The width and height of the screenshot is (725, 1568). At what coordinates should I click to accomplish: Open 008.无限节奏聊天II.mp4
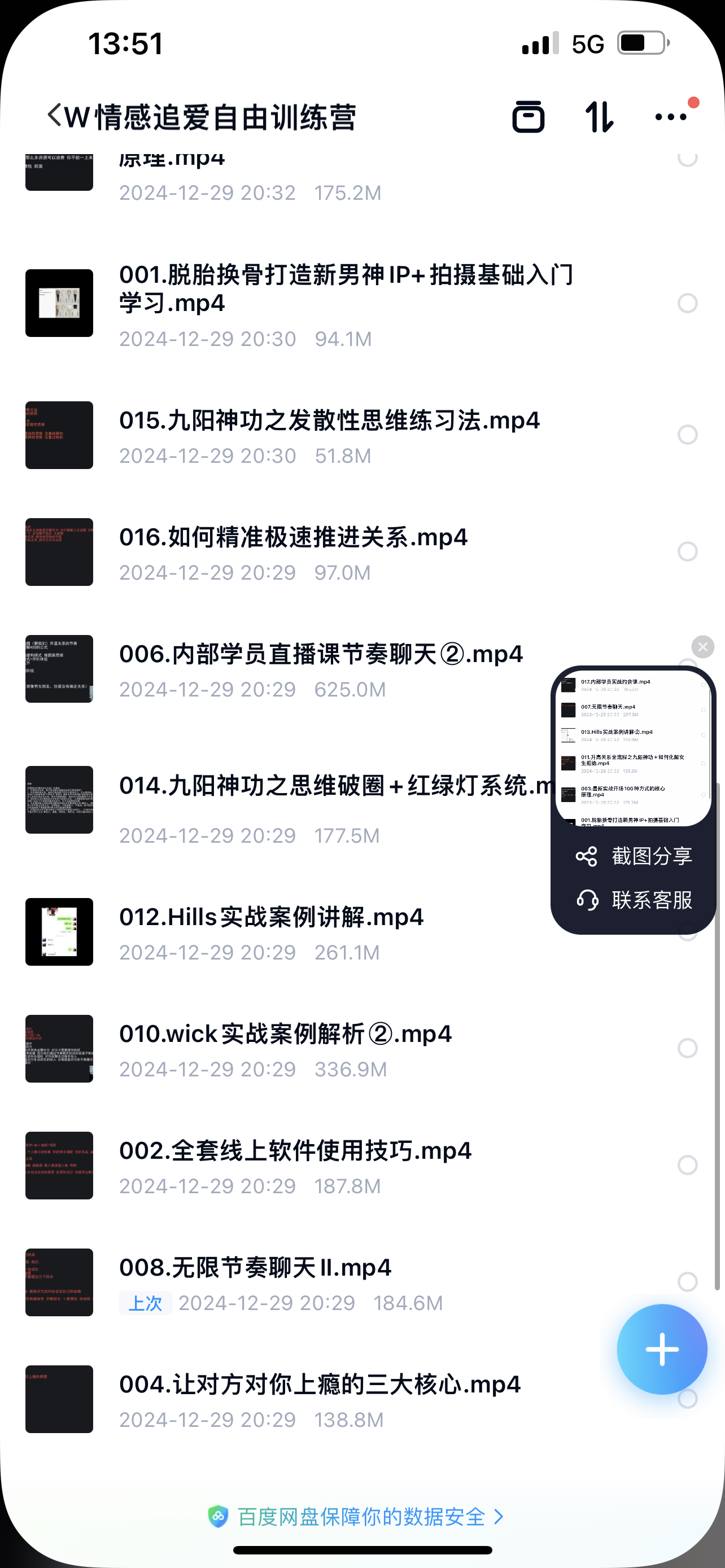[x=255, y=1268]
